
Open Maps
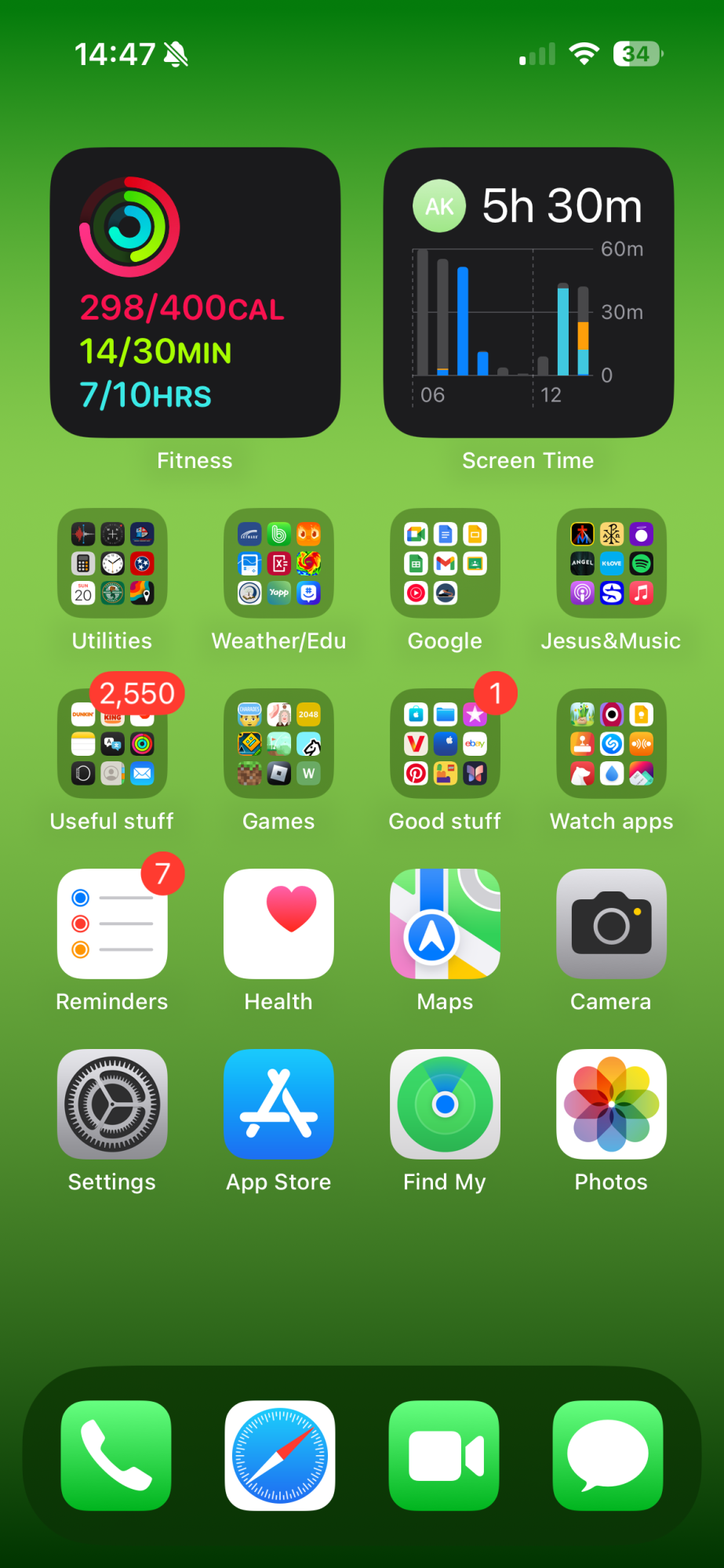click(x=445, y=924)
